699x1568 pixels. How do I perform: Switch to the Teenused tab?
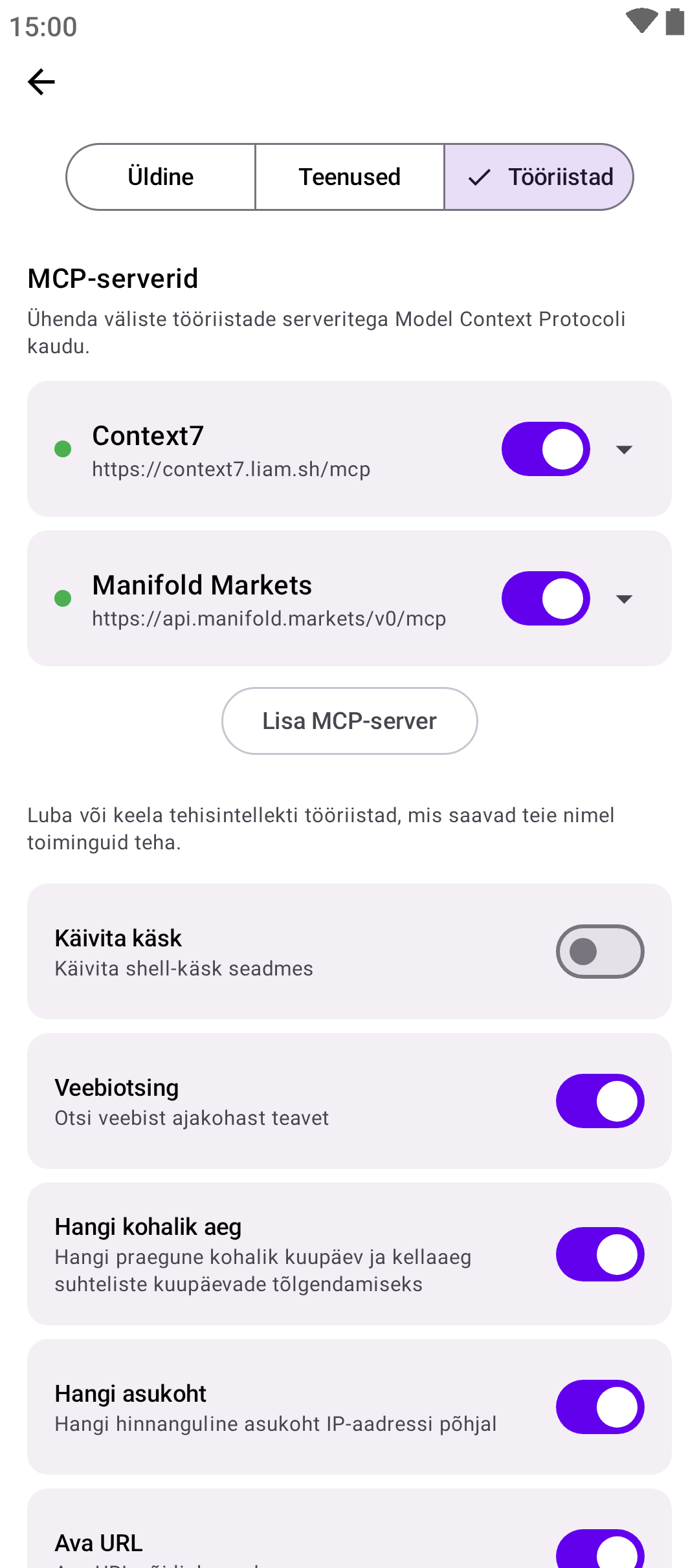tap(349, 177)
